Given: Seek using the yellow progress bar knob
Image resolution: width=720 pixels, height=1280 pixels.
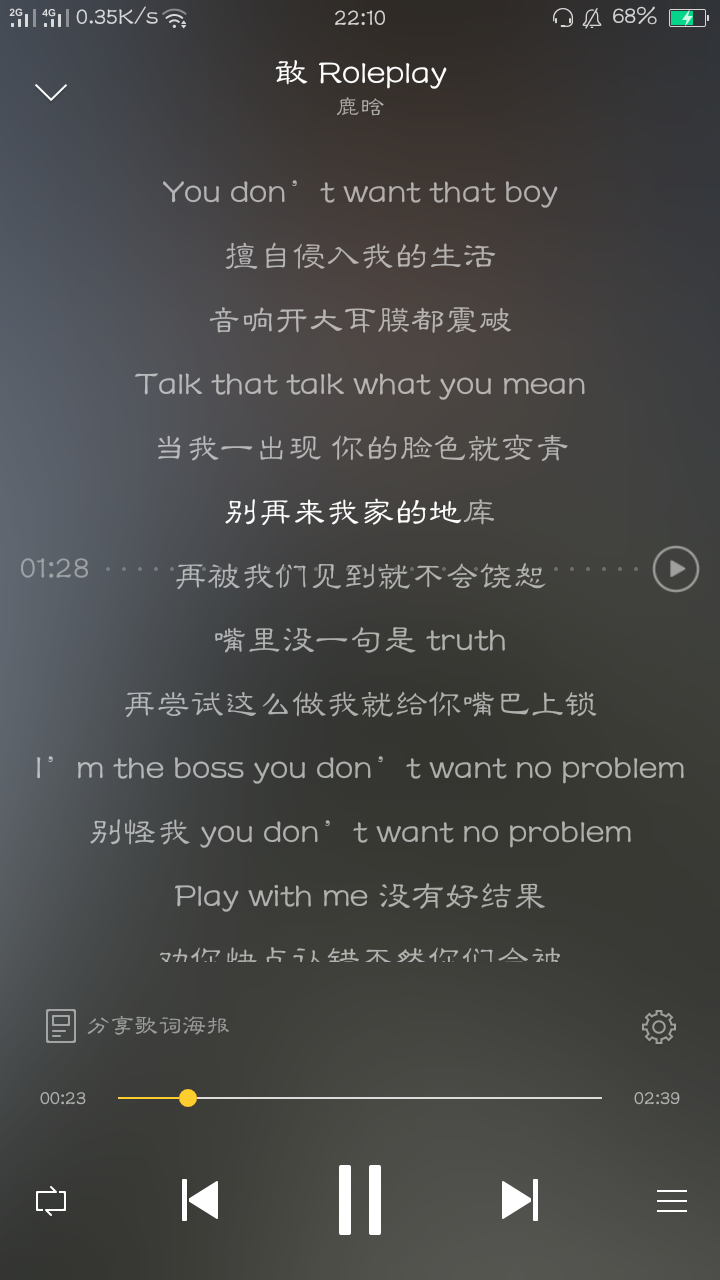Looking at the screenshot, I should click(188, 1098).
